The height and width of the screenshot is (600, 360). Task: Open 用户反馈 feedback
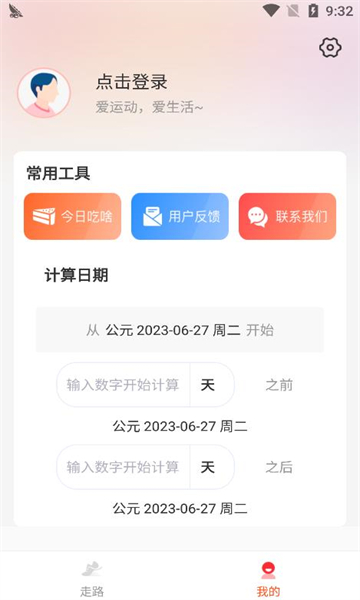180,217
